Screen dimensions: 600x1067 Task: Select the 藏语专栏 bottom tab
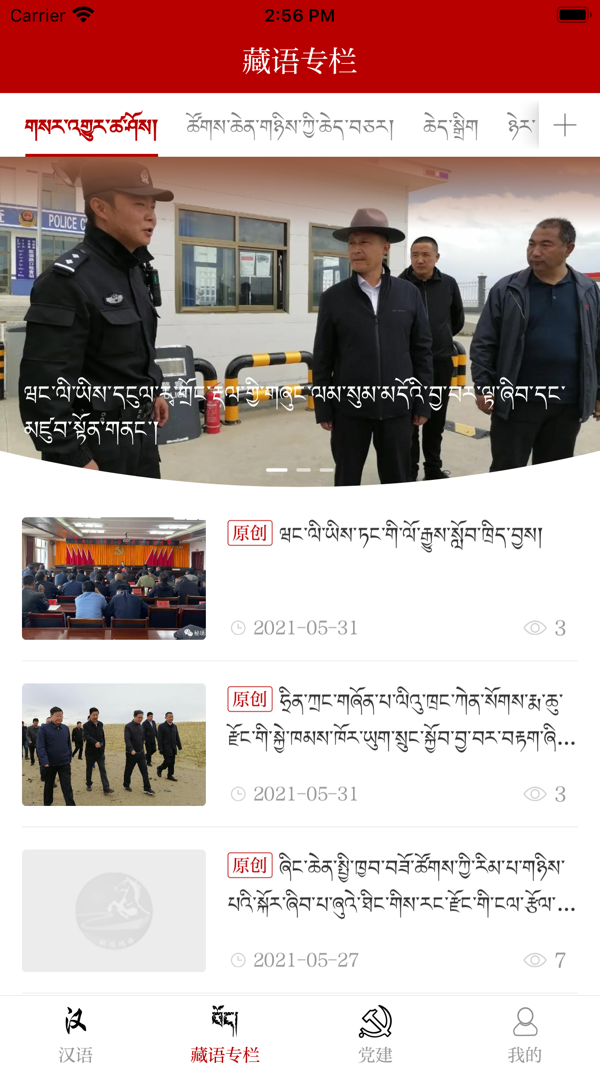point(225,1033)
